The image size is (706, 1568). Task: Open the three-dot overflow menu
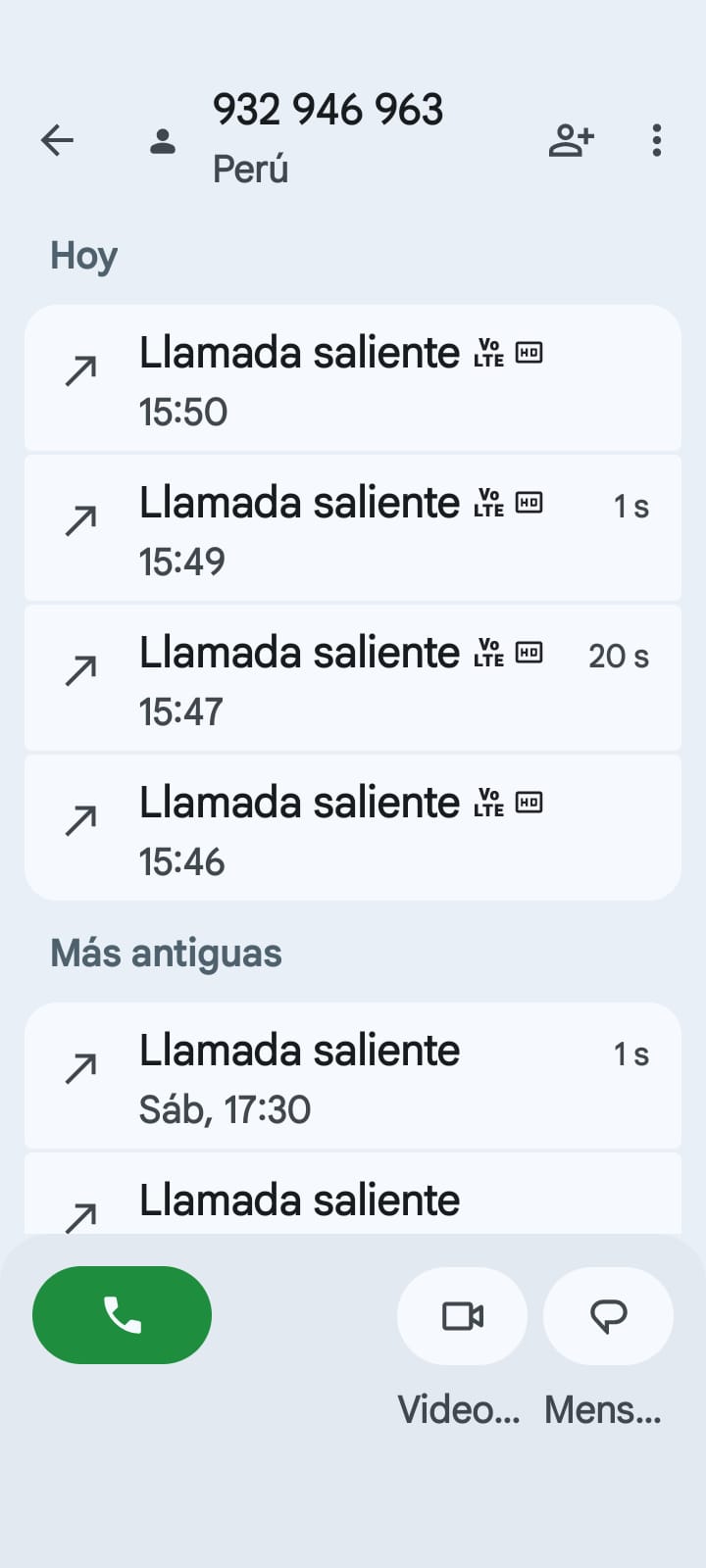tap(657, 140)
